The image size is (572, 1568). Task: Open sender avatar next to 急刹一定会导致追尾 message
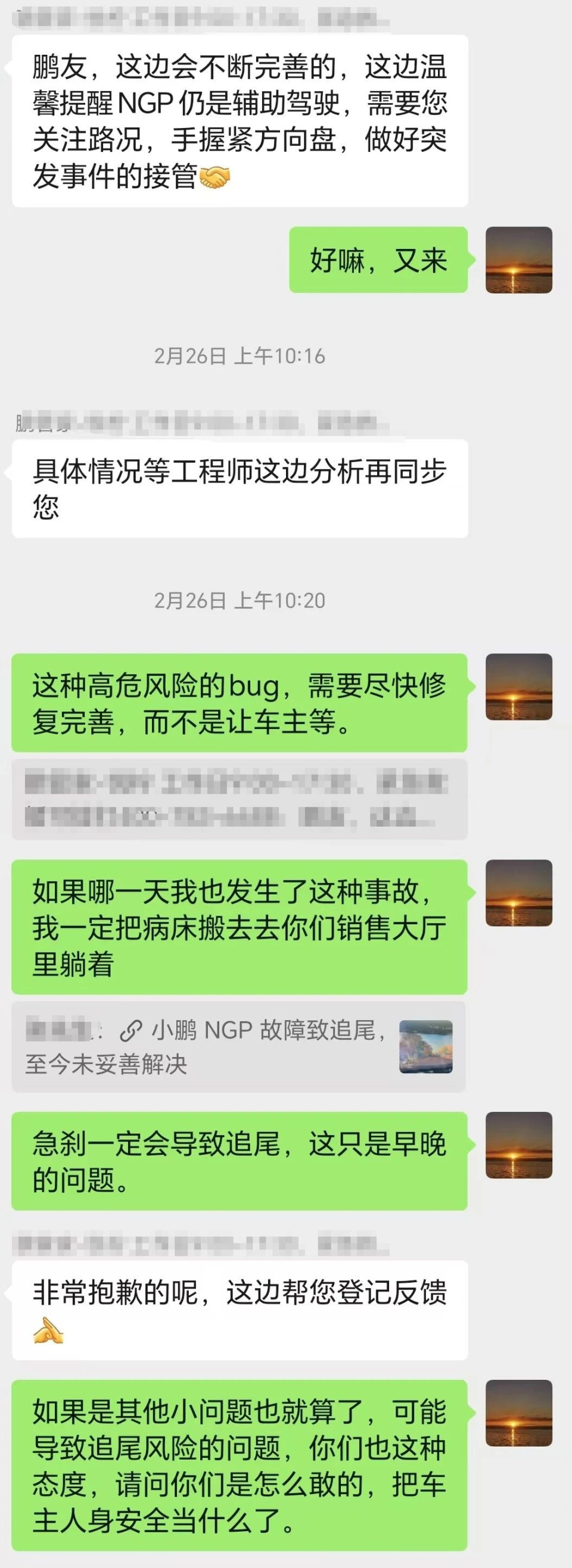[x=518, y=1145]
